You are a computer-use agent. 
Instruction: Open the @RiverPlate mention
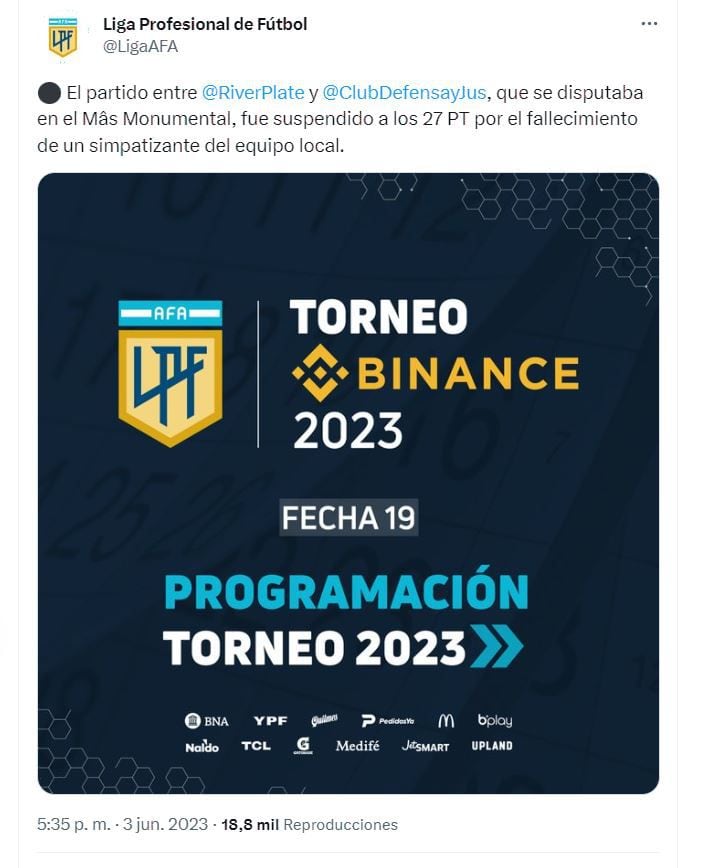pos(253,92)
